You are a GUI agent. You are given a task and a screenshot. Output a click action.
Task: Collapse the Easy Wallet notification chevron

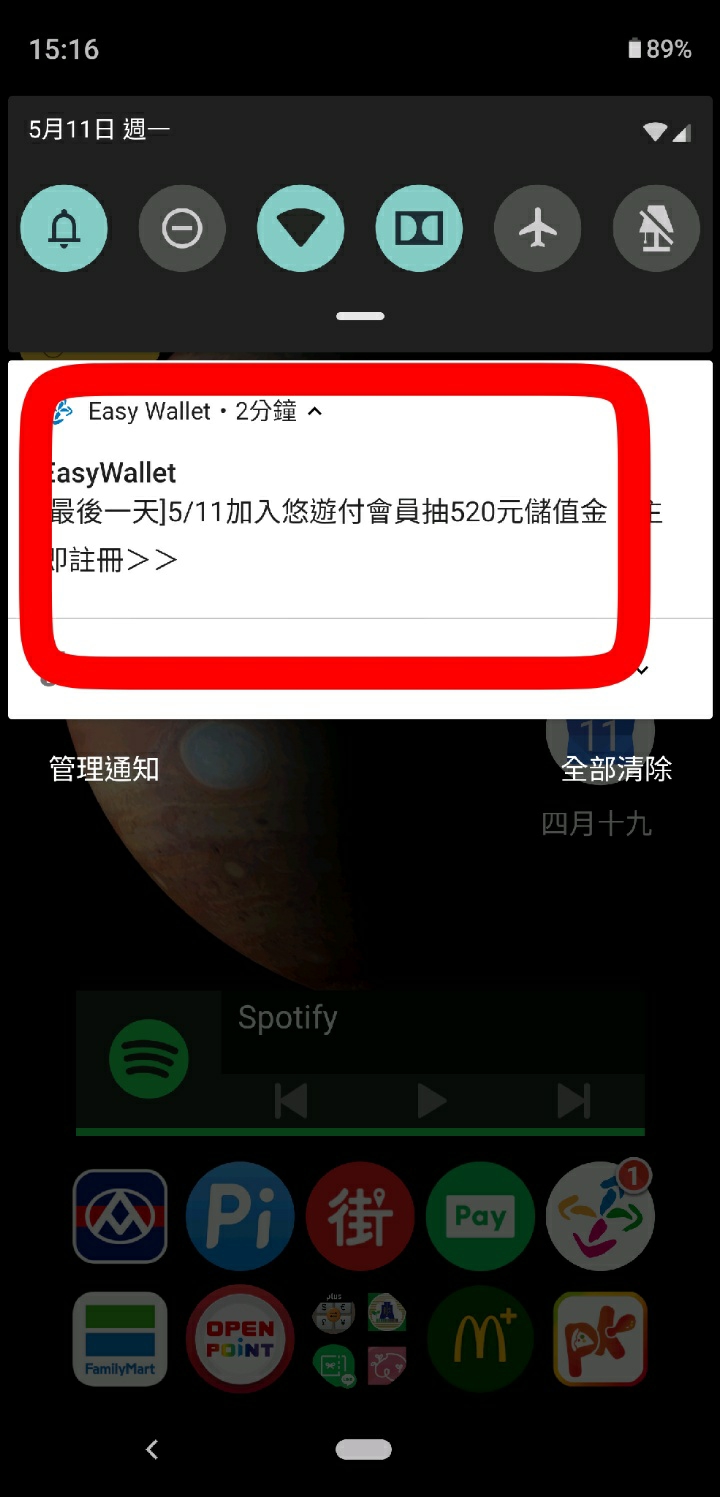point(315,411)
